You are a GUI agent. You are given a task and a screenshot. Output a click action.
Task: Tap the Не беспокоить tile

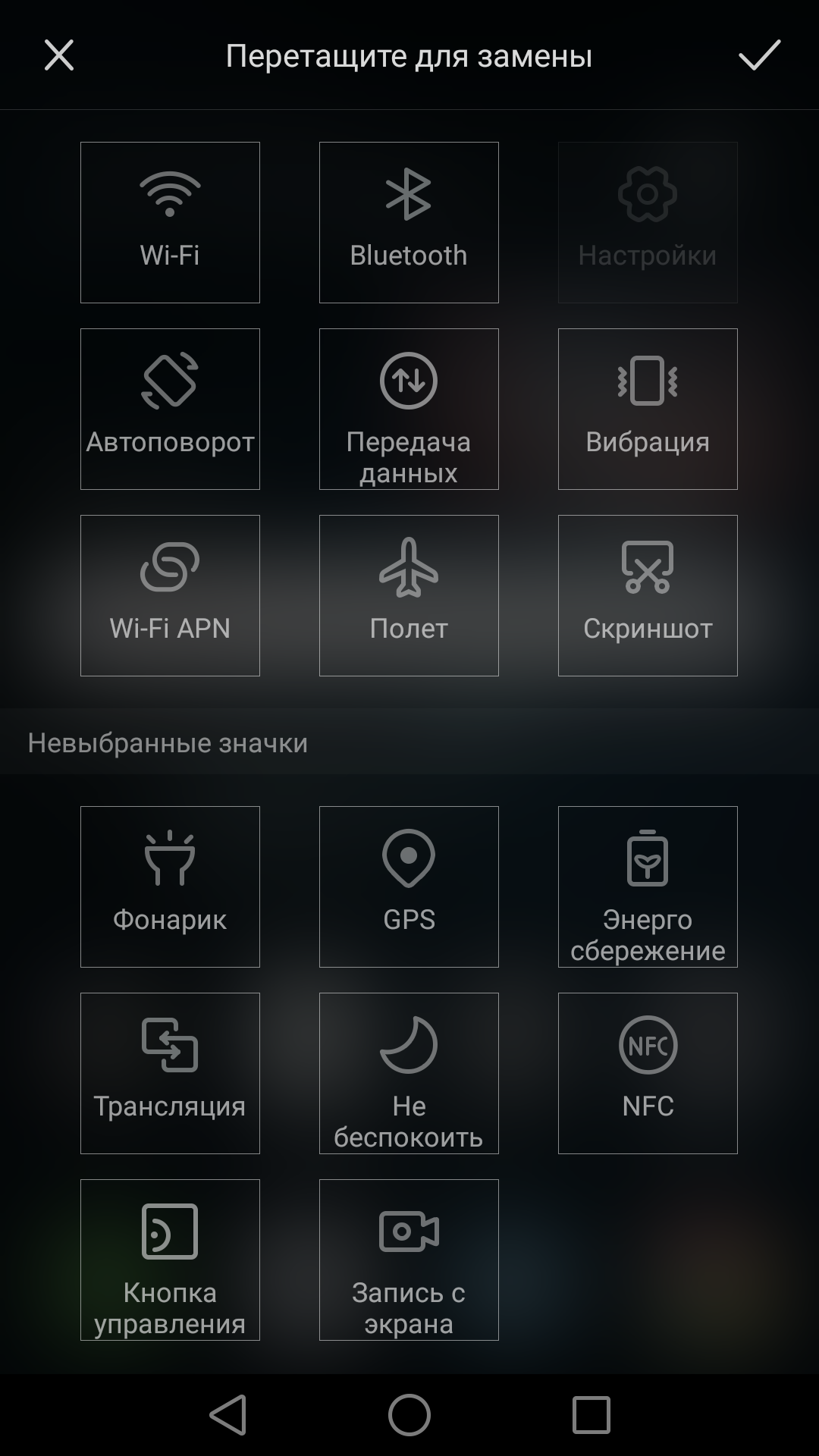click(x=409, y=1073)
